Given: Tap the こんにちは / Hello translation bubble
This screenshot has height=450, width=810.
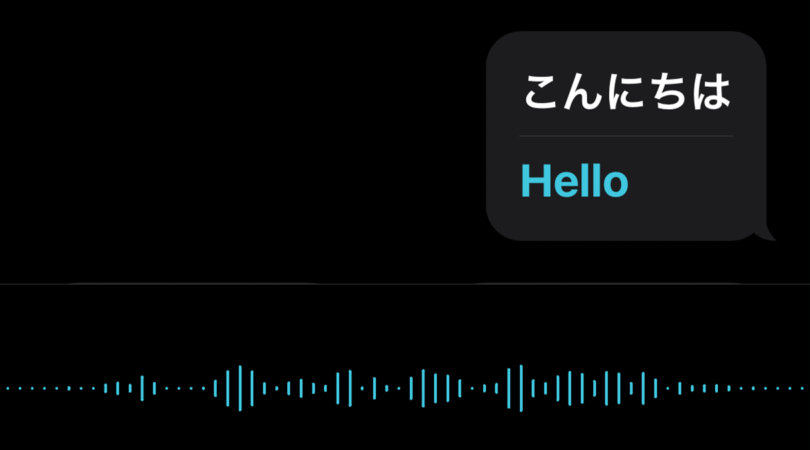Looking at the screenshot, I should [627, 136].
